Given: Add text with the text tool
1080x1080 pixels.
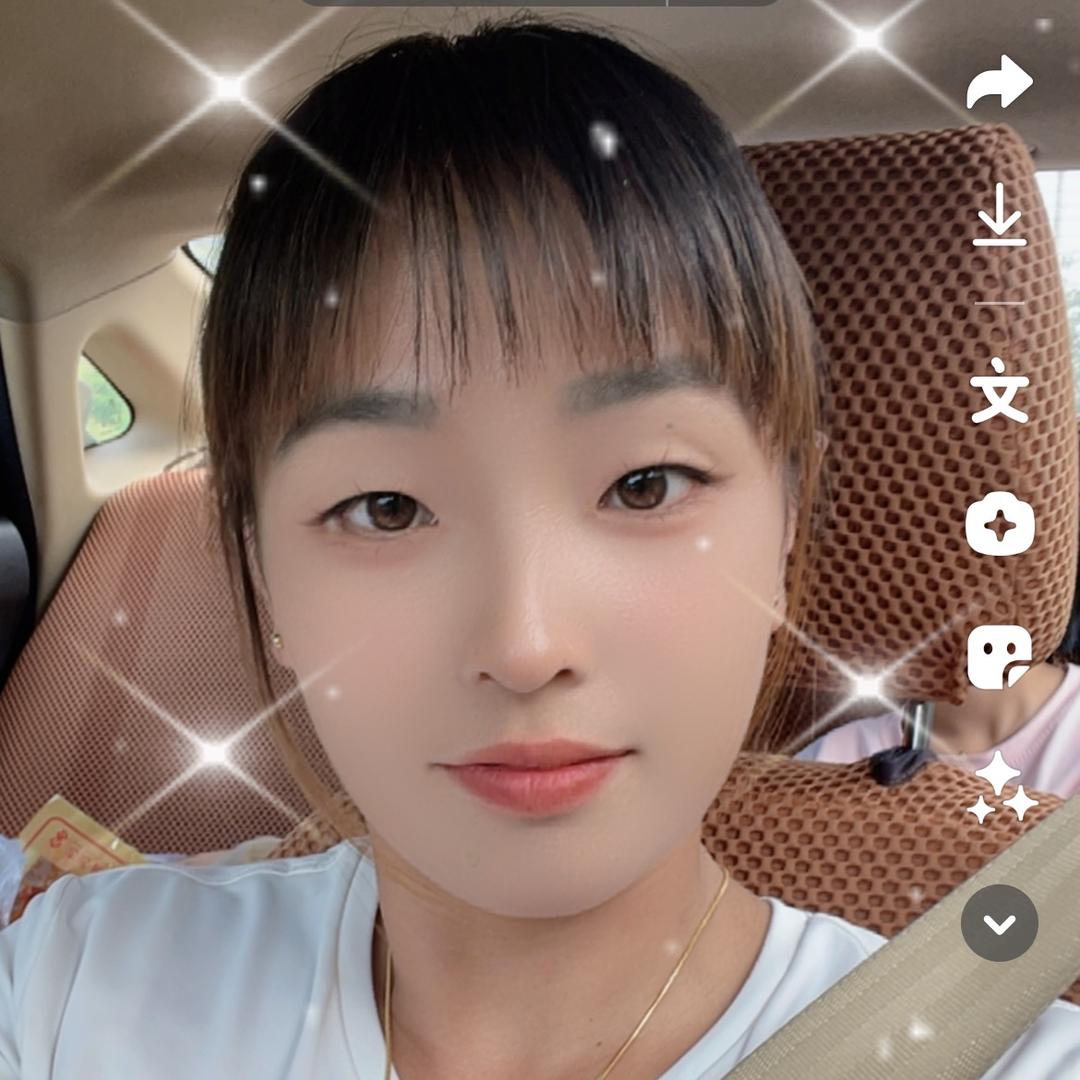Looking at the screenshot, I should [x=999, y=390].
